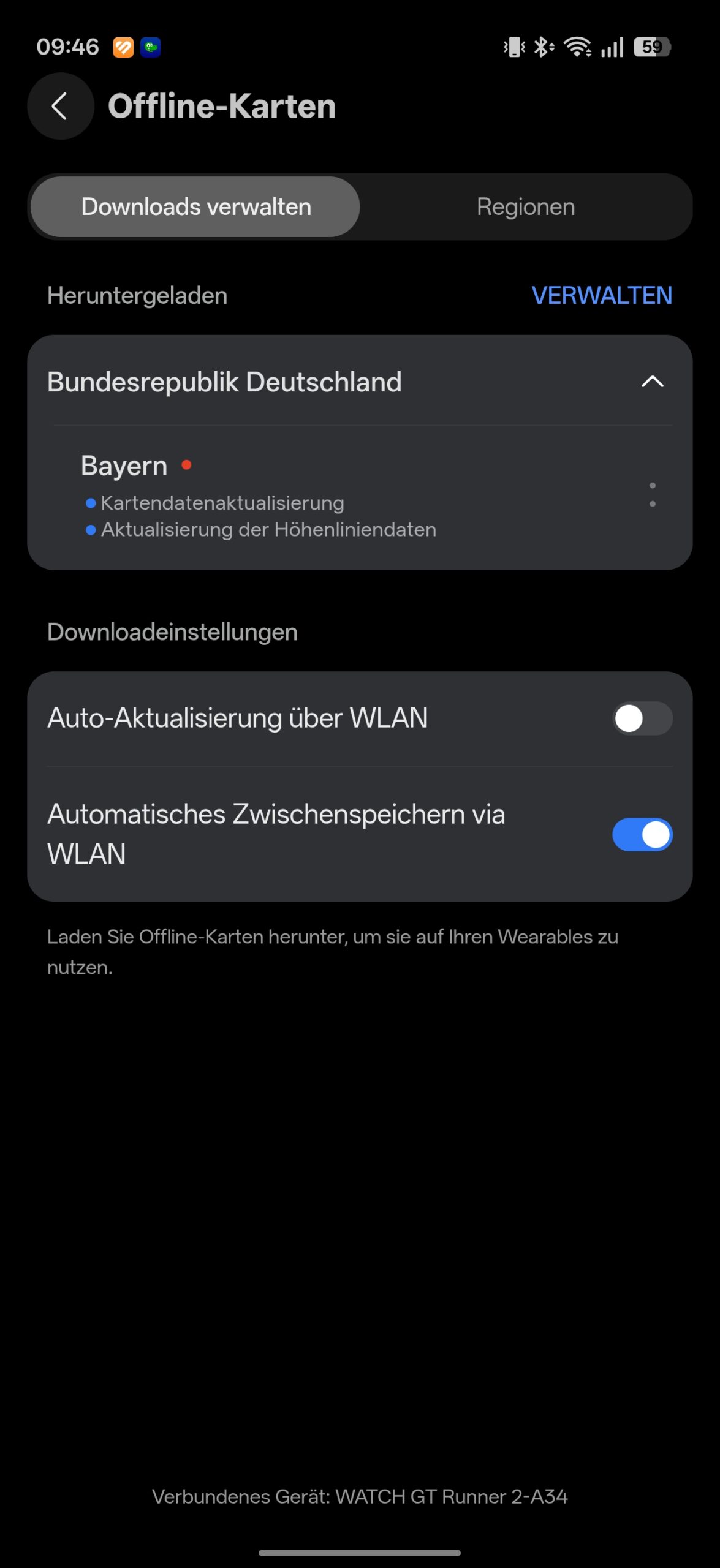This screenshot has height=1568, width=720.
Task: Tap VERWALTEN next to Heruntergeladen
Action: tap(601, 295)
